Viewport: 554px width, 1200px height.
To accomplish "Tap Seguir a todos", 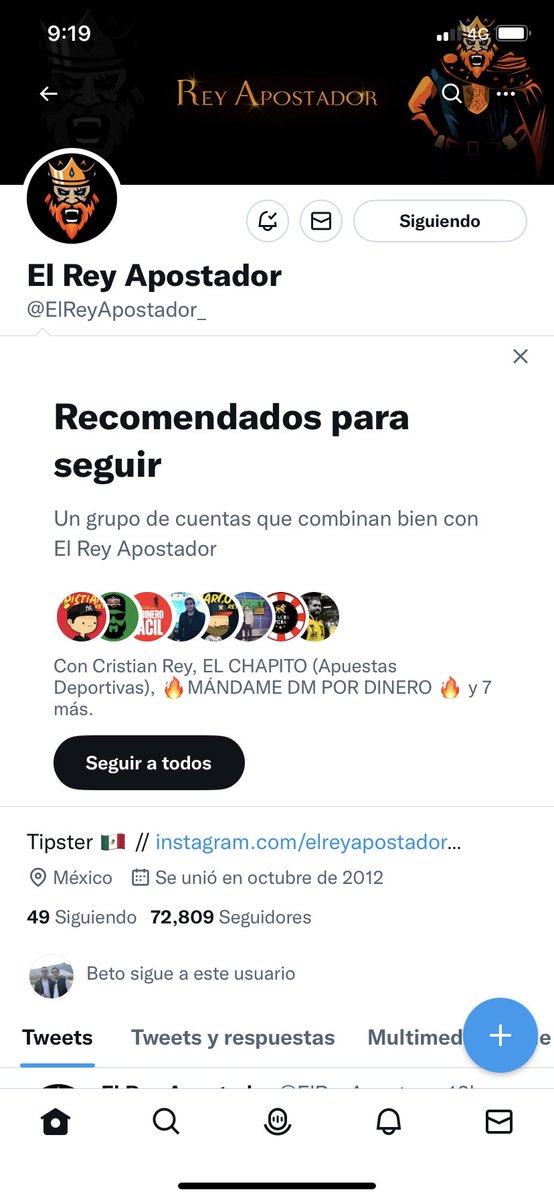I will click(149, 763).
